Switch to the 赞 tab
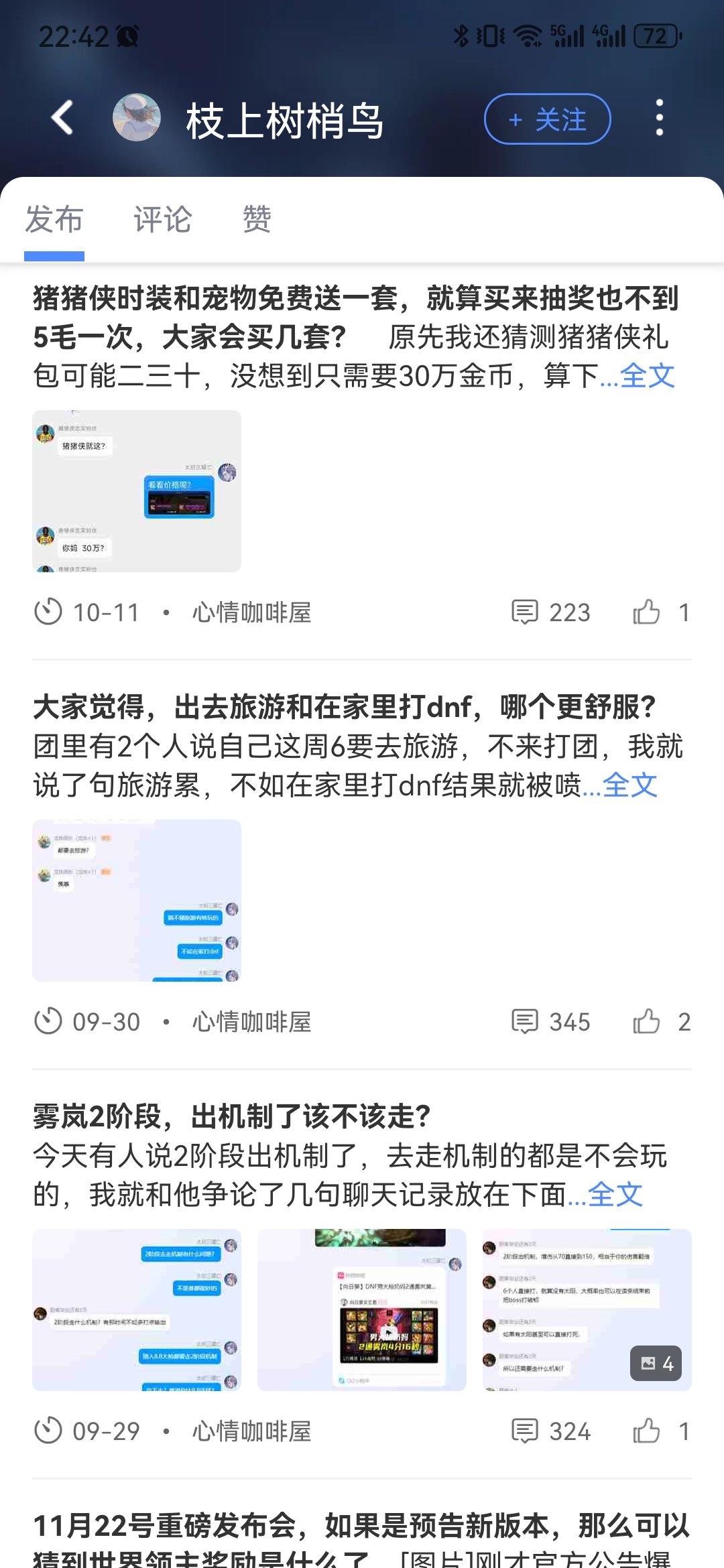Image resolution: width=724 pixels, height=1568 pixels. click(257, 220)
